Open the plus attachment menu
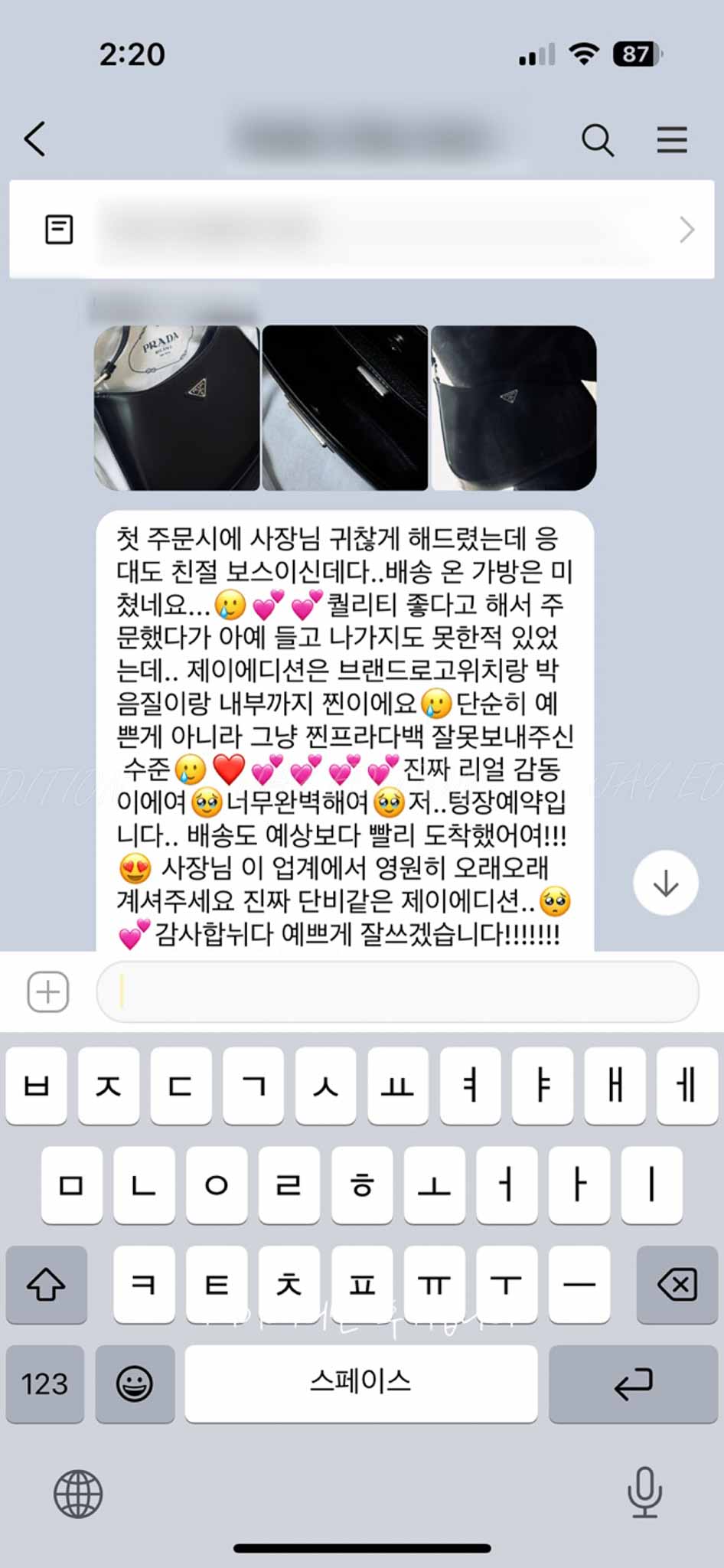Image resolution: width=724 pixels, height=1568 pixels. click(x=48, y=992)
